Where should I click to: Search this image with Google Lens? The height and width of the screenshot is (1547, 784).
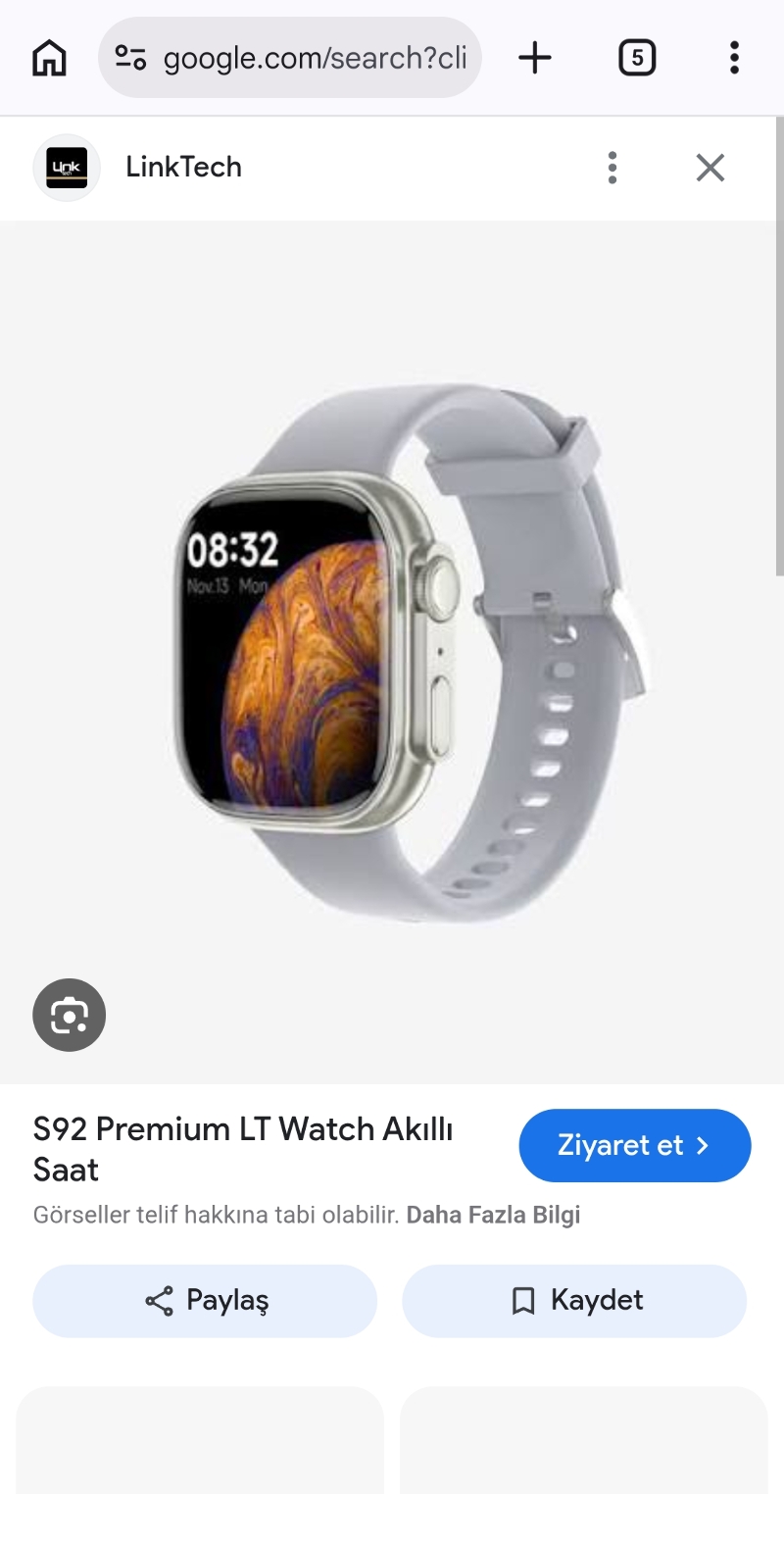pos(69,1015)
